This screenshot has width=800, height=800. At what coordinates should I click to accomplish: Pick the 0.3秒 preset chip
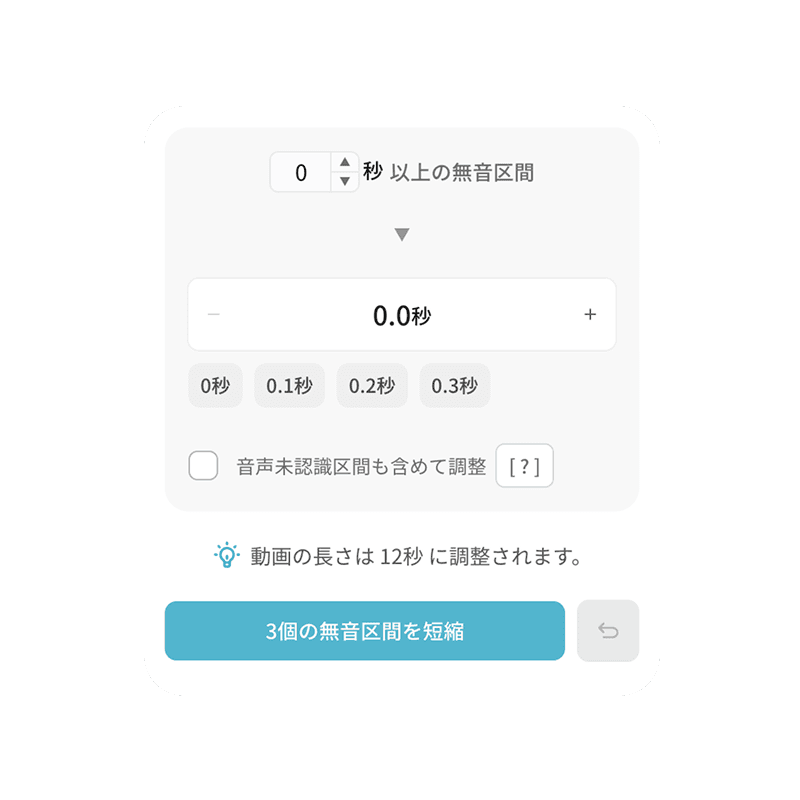pyautogui.click(x=454, y=386)
